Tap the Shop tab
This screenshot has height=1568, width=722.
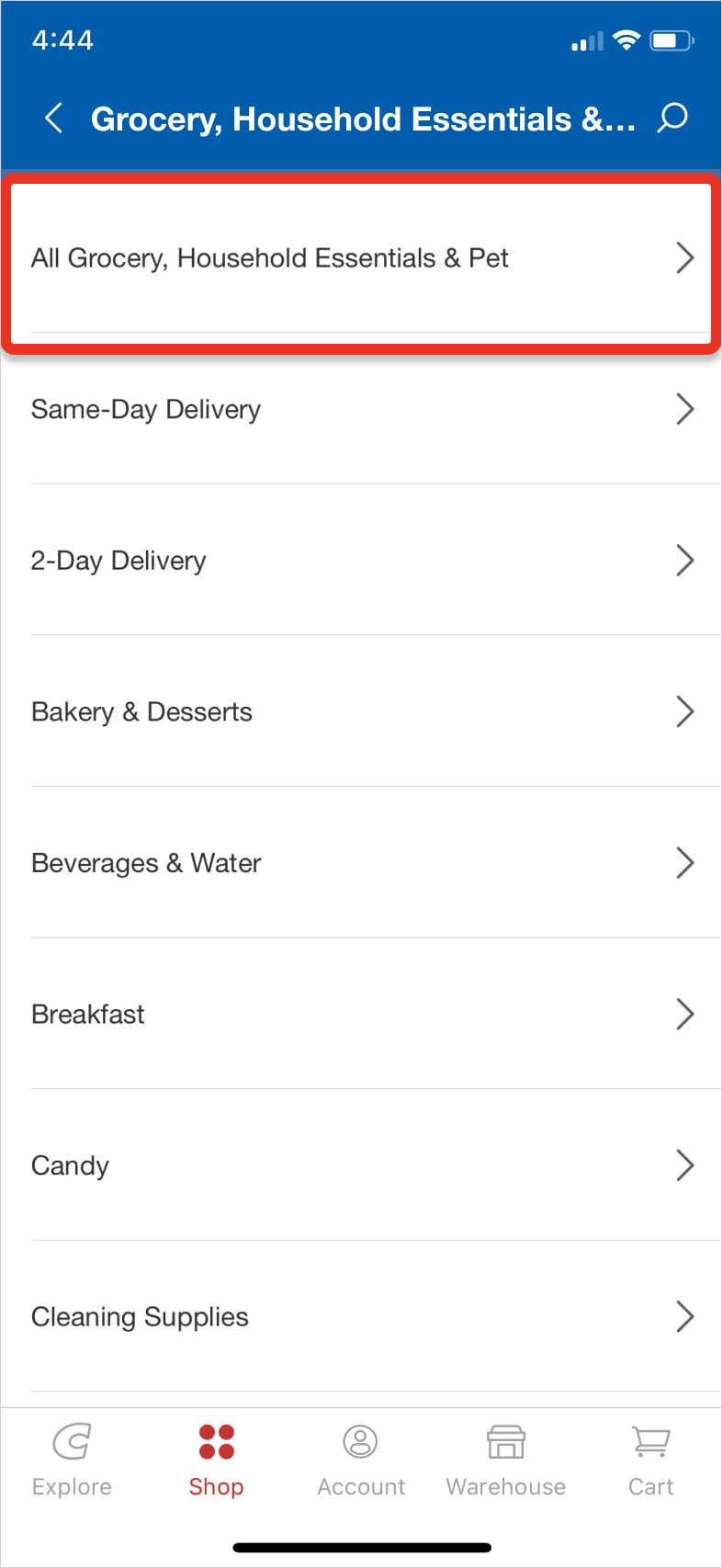pyautogui.click(x=216, y=1460)
